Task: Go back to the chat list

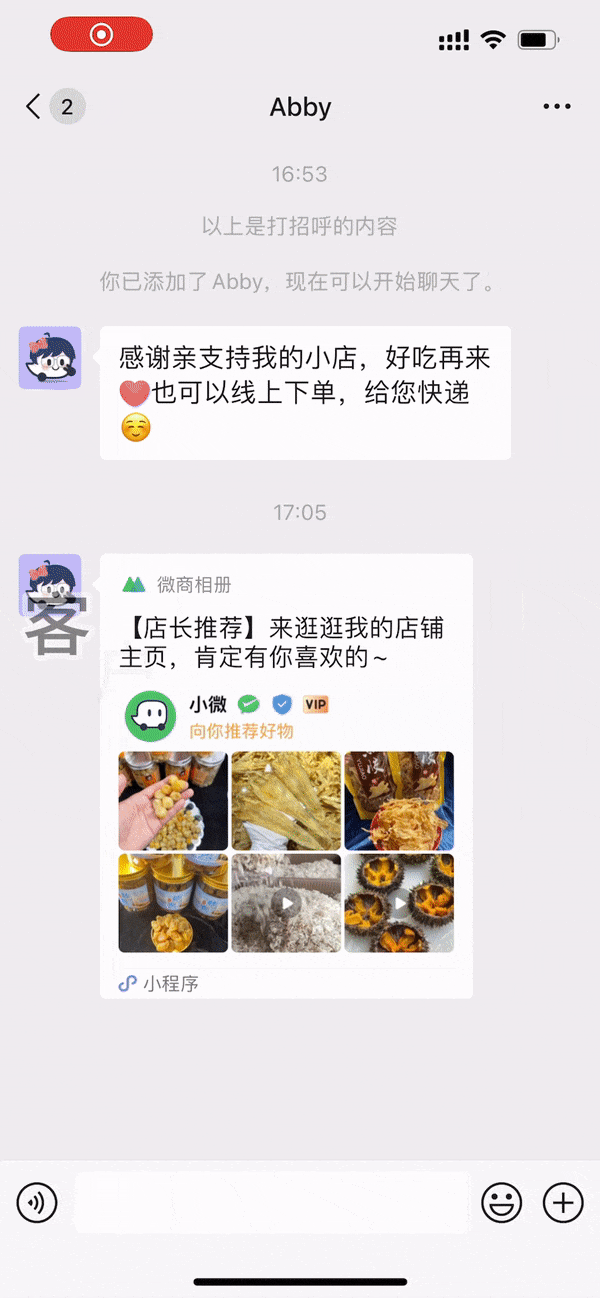Action: click(35, 107)
